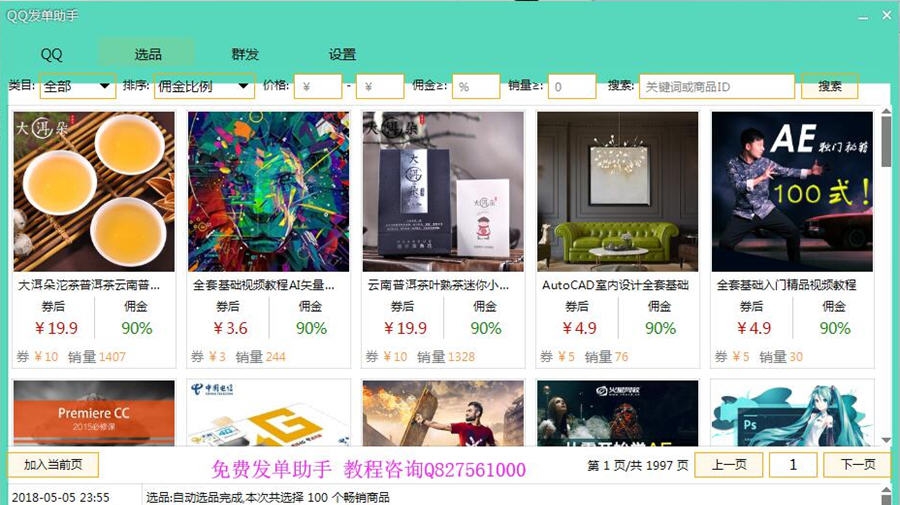This screenshot has width=900, height=505.
Task: Switch to the QQ tab
Action: pos(51,54)
